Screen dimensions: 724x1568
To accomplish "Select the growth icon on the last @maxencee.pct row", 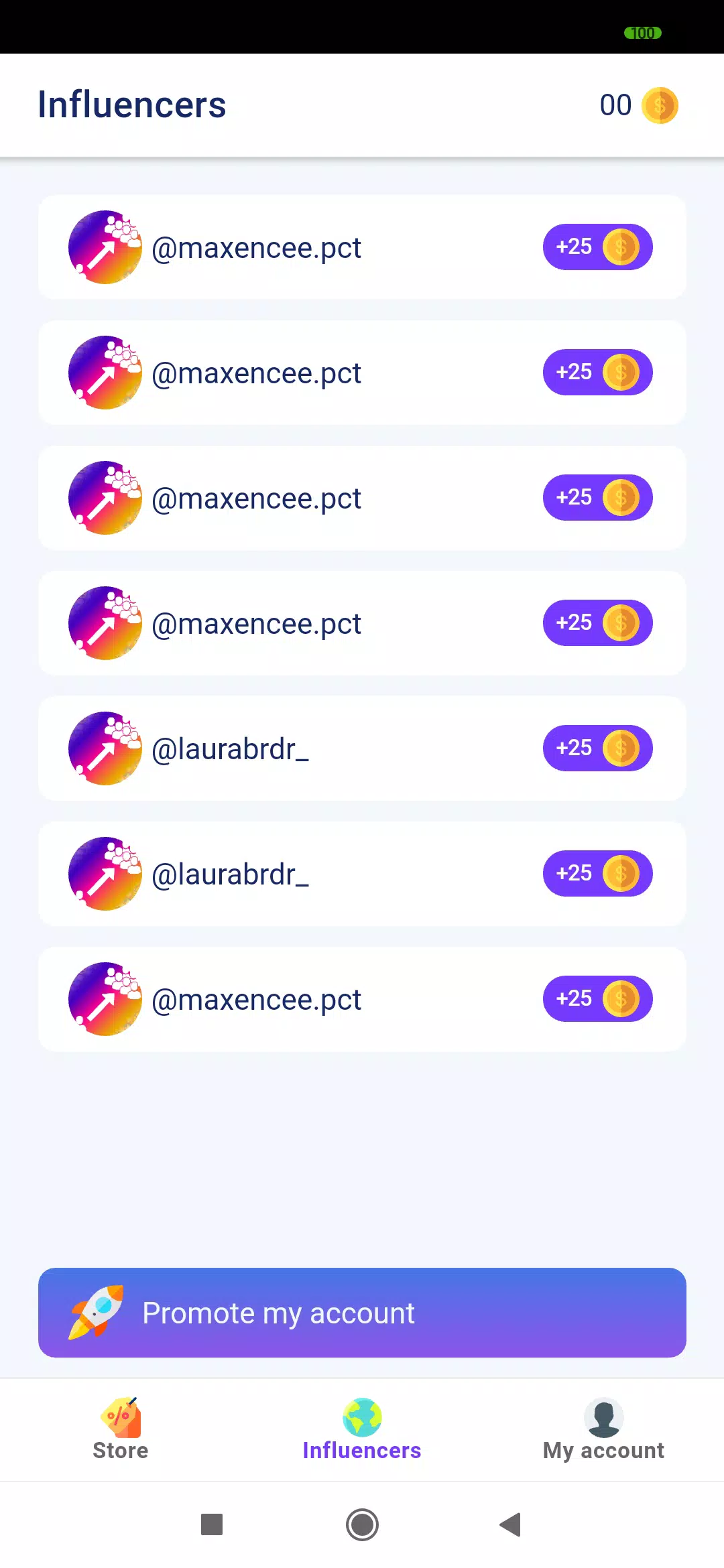I will tap(105, 998).
